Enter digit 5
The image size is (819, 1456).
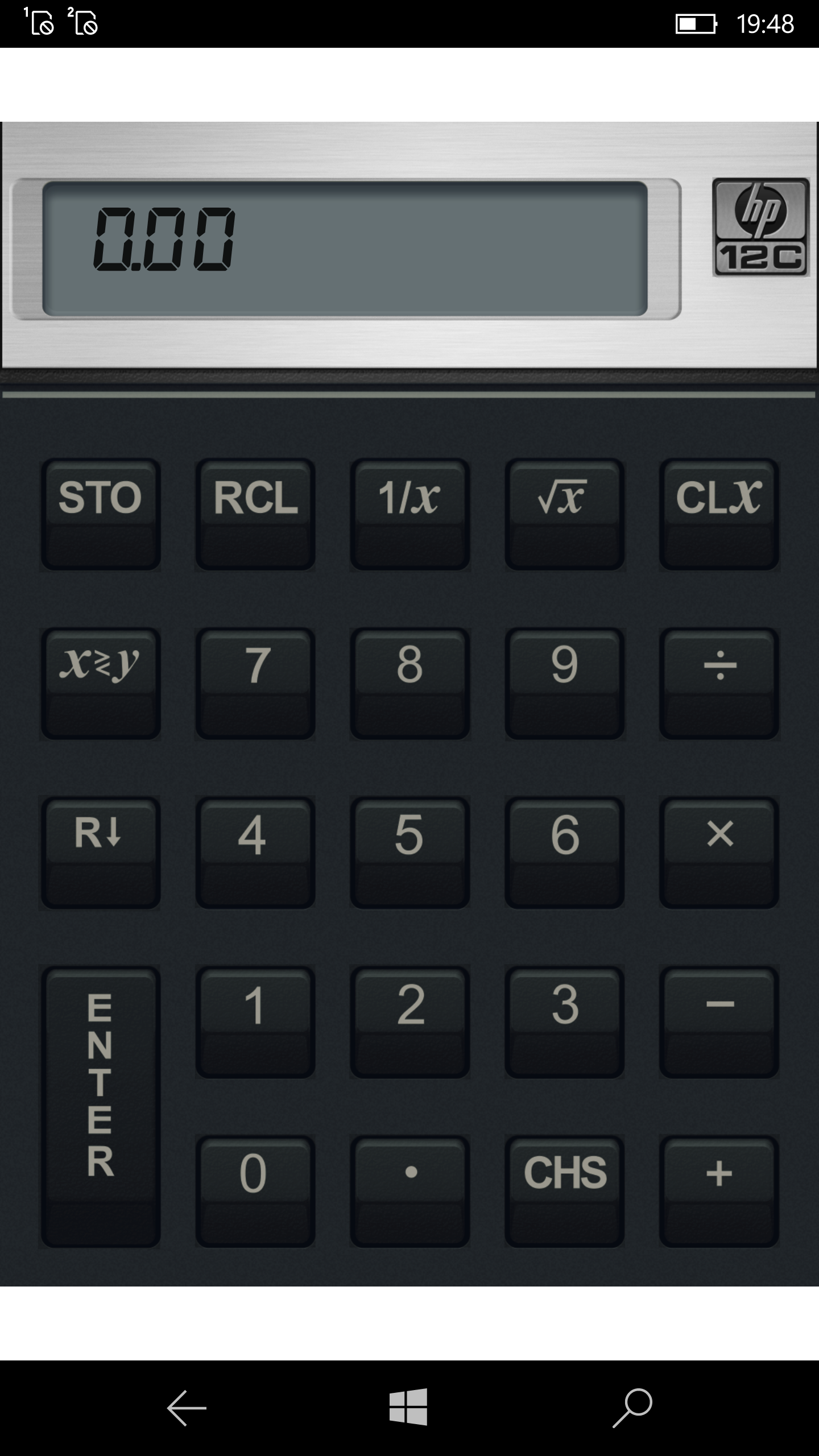409,853
